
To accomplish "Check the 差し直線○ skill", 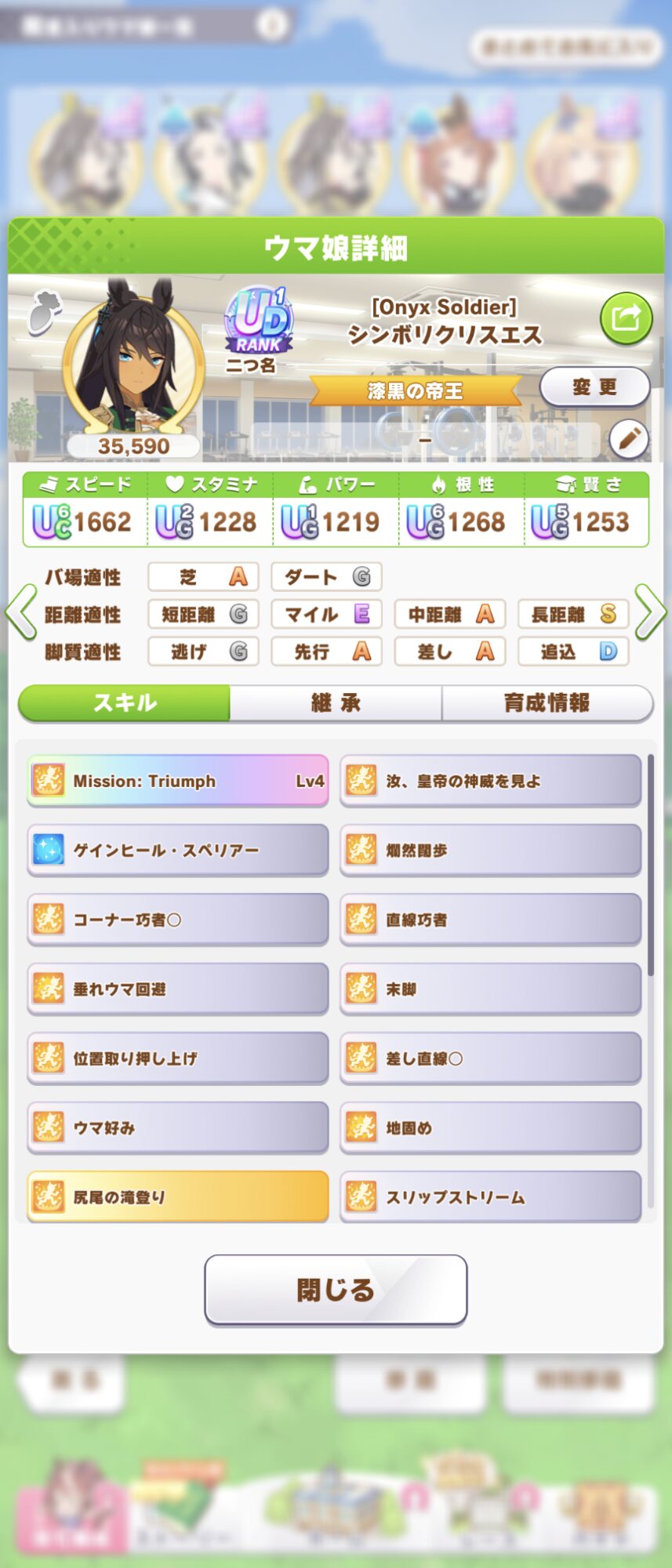I will point(490,1058).
